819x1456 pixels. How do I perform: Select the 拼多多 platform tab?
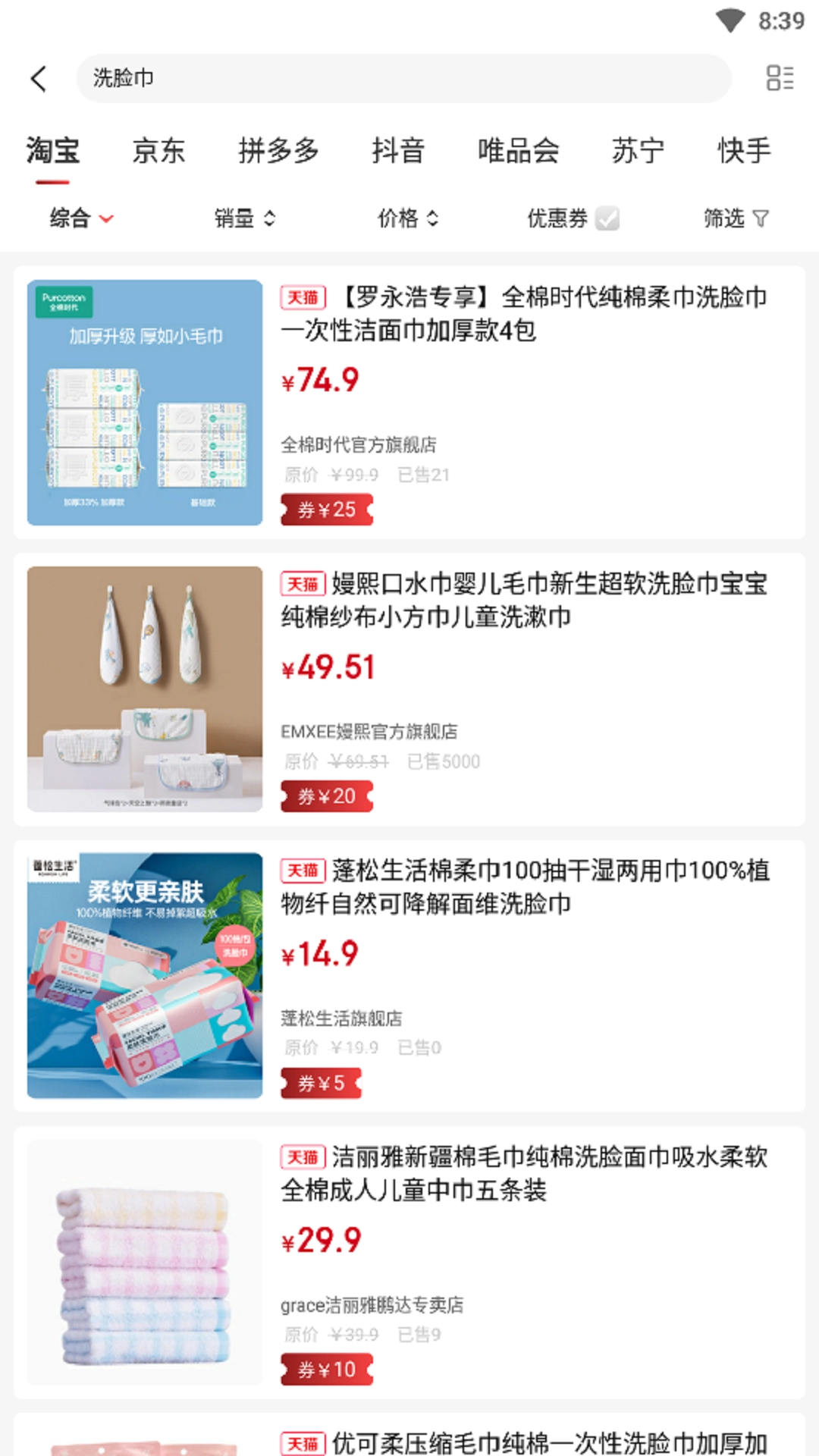pyautogui.click(x=278, y=150)
